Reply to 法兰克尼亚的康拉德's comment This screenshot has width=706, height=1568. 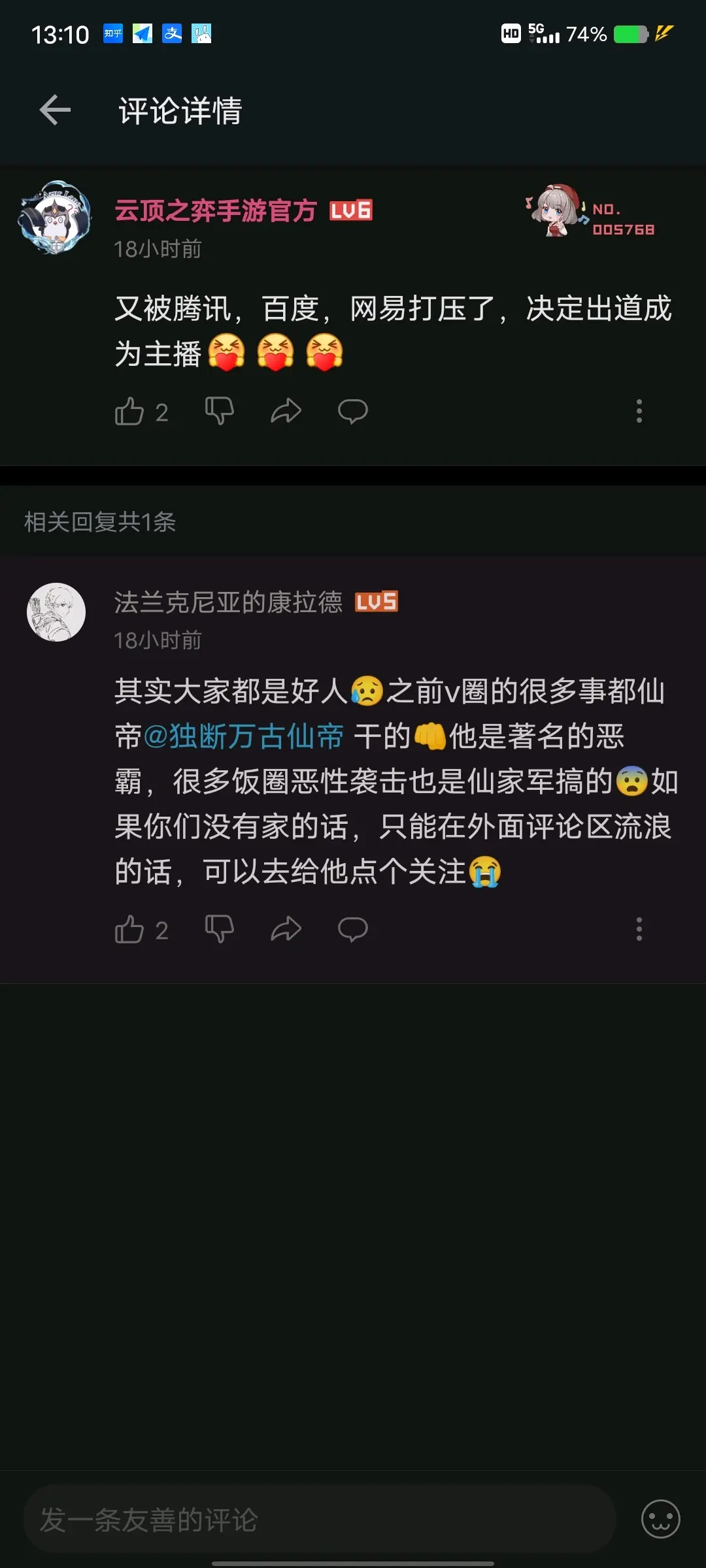pyautogui.click(x=352, y=928)
